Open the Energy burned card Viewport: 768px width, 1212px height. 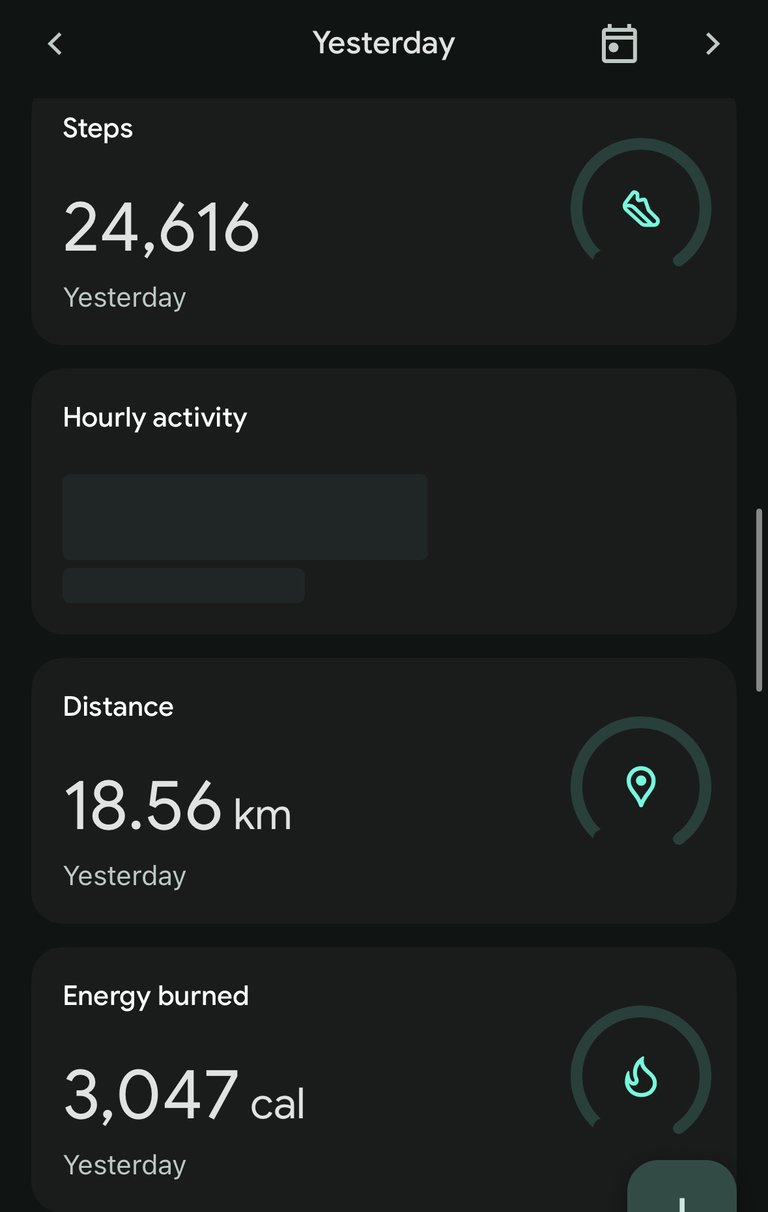[330, 1075]
